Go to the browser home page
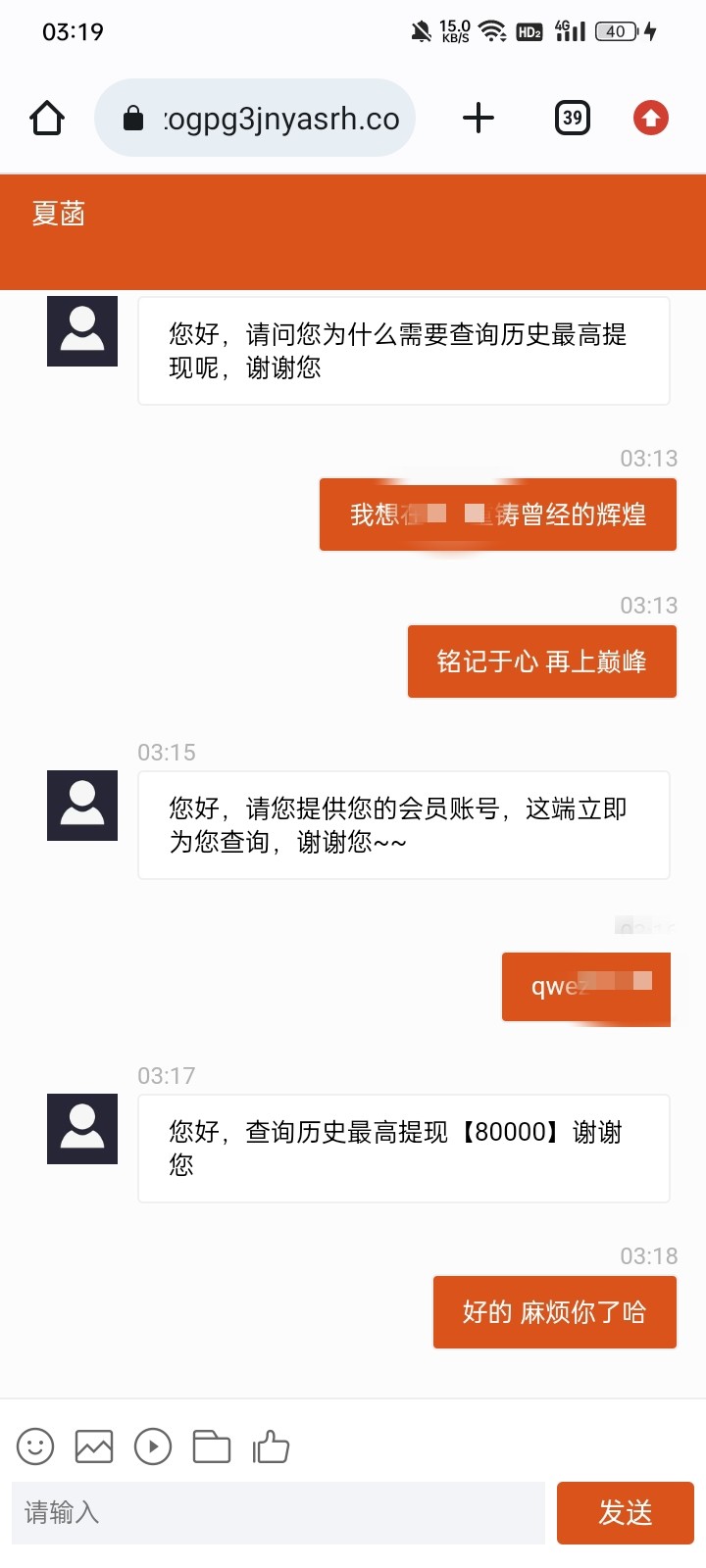Image resolution: width=706 pixels, height=1568 pixels. (x=47, y=119)
